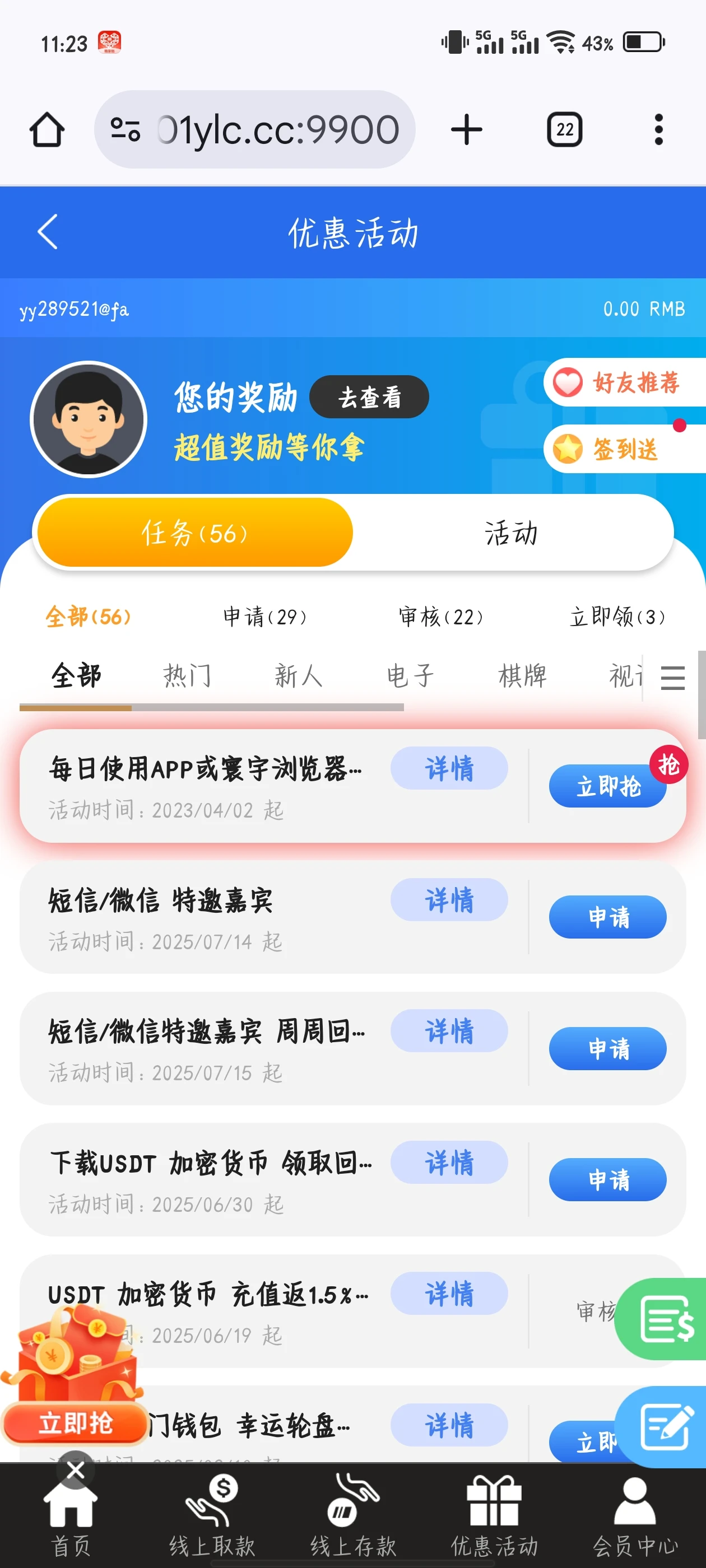This screenshot has height=1568, width=706.
Task: Apply for 下载USDT 加密货币 task
Action: [x=607, y=1180]
